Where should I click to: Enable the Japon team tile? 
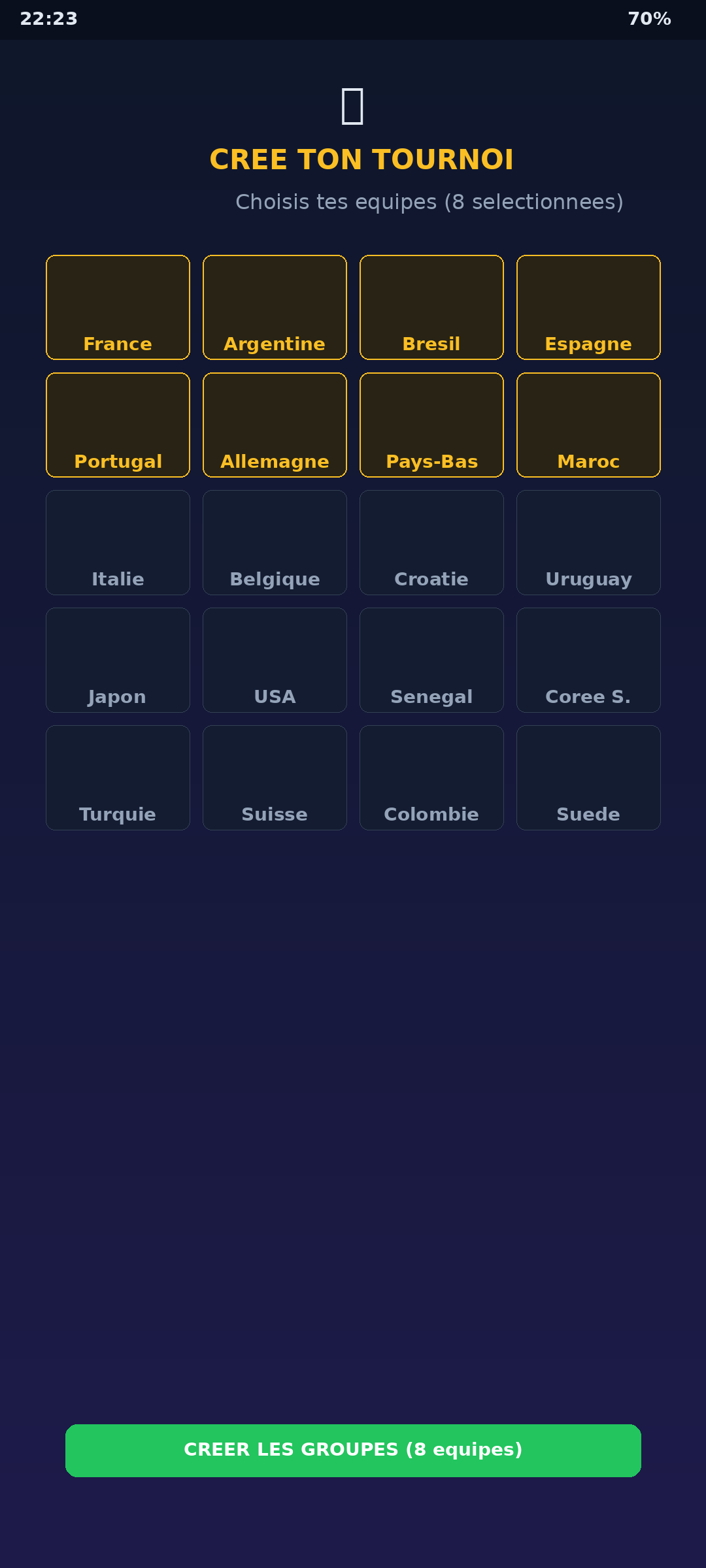pos(118,660)
